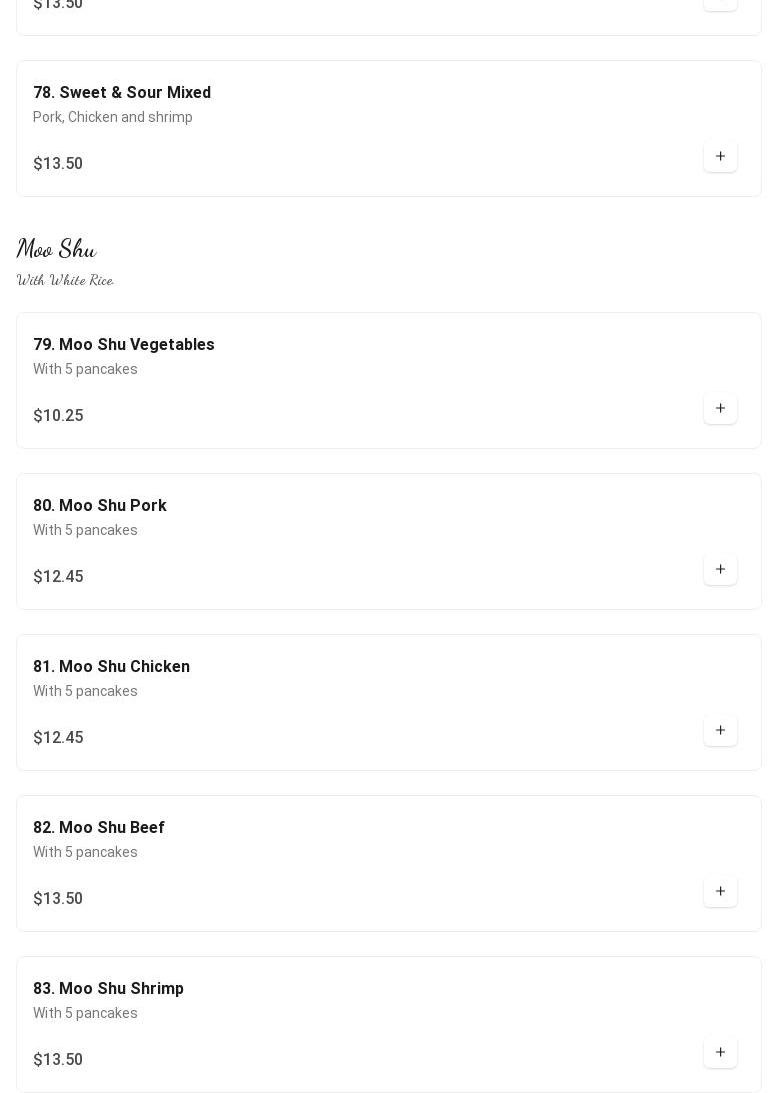View the 83. Moo Shu Shrimp item
Image resolution: width=778 pixels, height=1093 pixels.
pyautogui.click(x=108, y=989)
